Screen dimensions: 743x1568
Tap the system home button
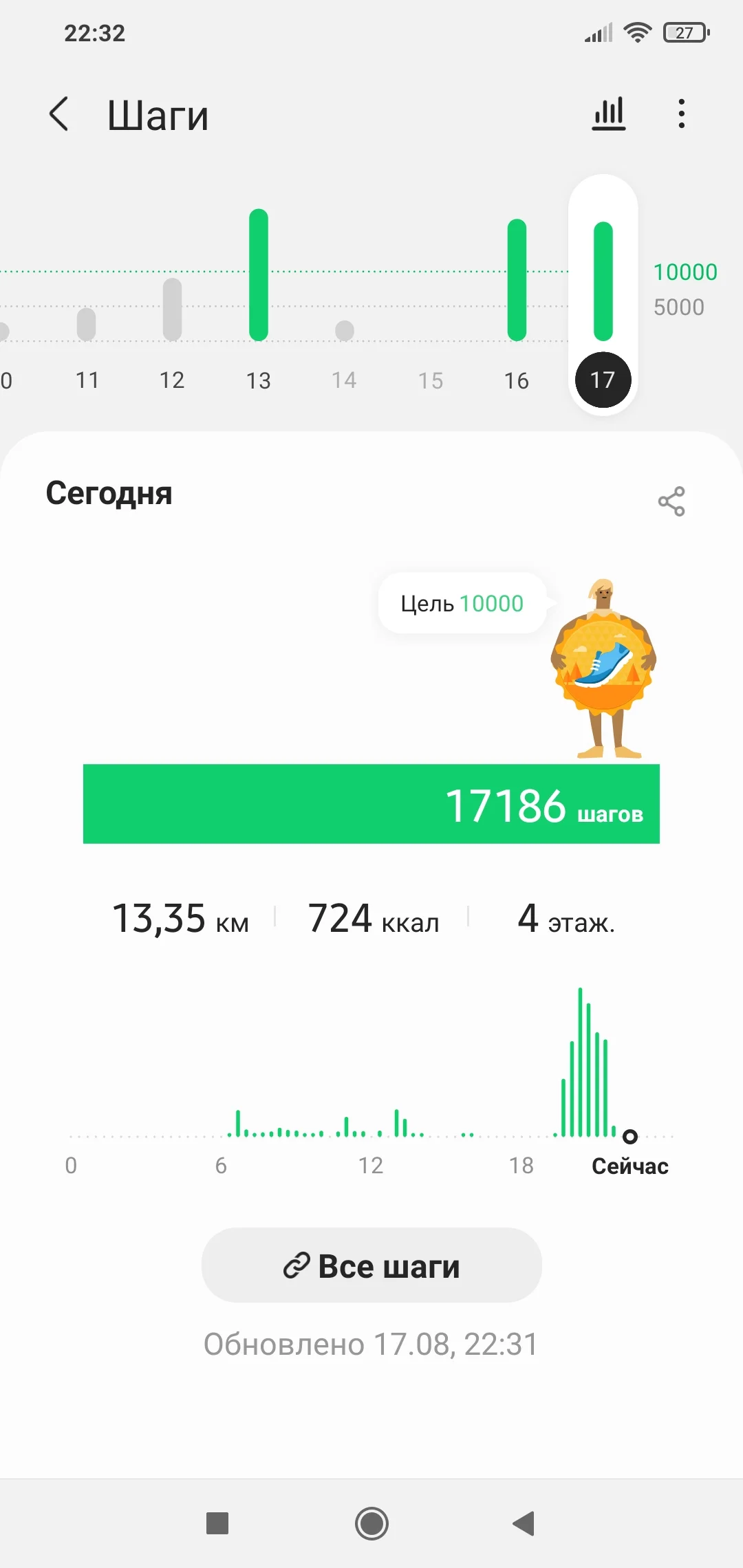(x=371, y=1523)
